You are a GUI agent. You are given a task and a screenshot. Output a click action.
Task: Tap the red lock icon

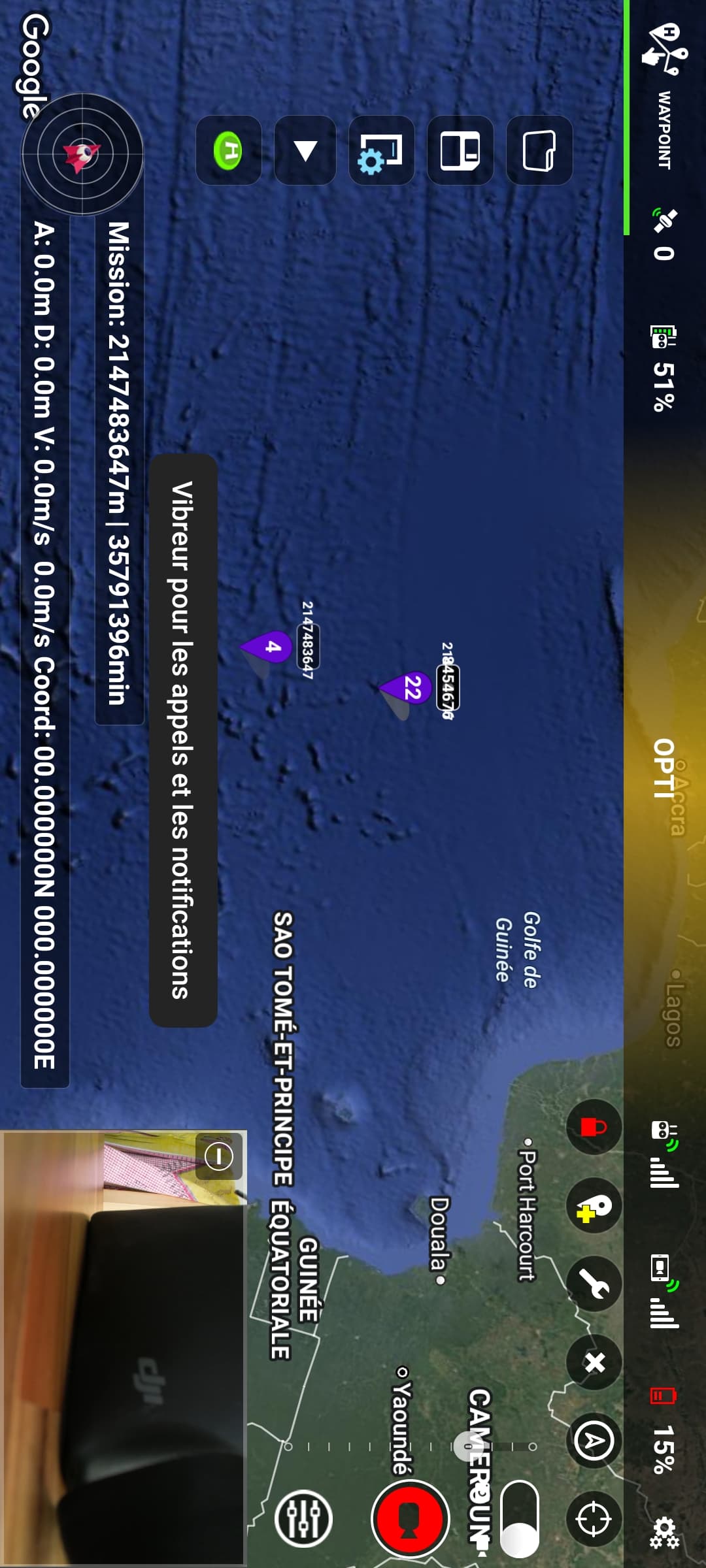pos(594,1127)
